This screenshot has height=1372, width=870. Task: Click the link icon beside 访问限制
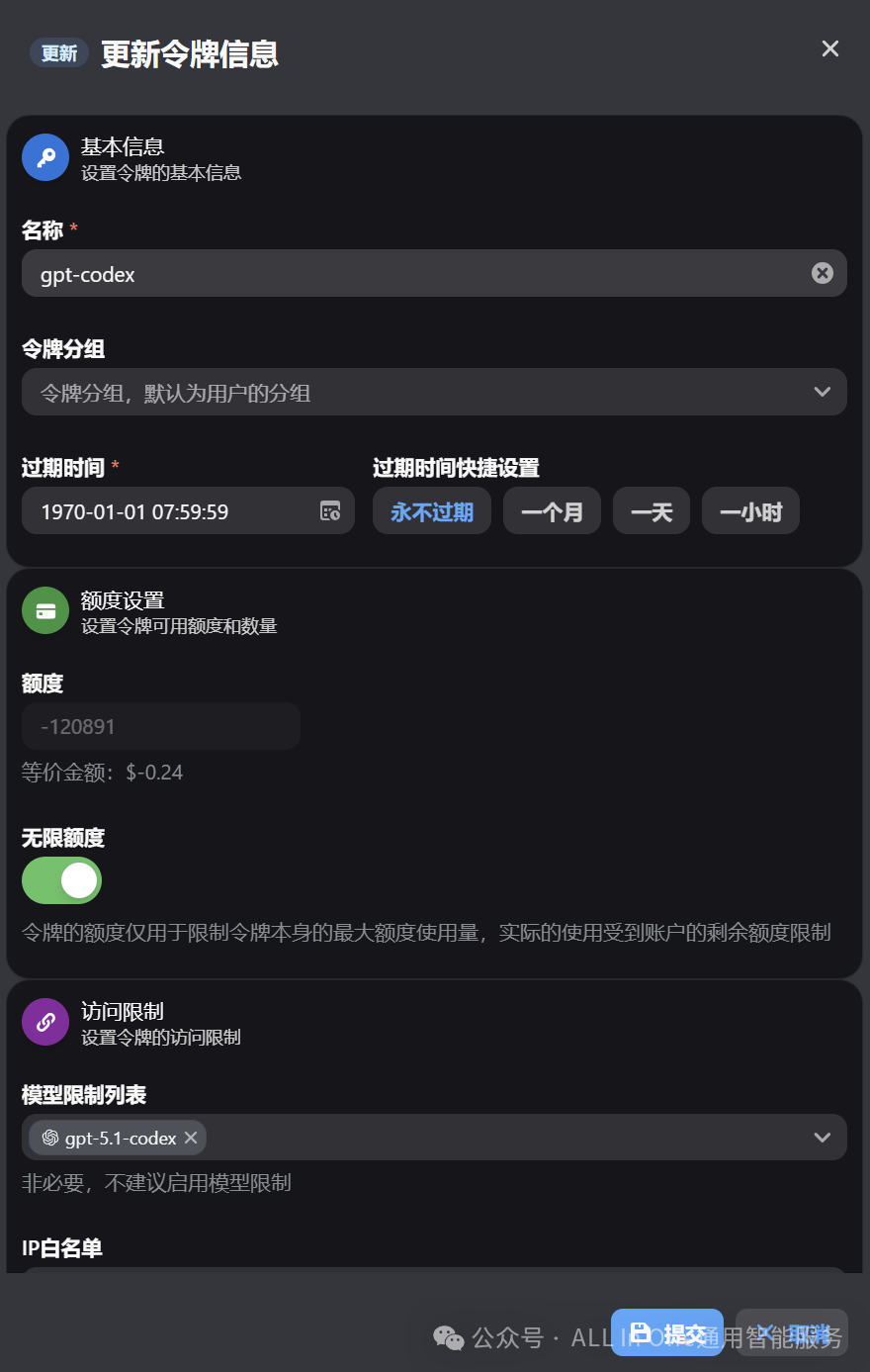(44, 1021)
